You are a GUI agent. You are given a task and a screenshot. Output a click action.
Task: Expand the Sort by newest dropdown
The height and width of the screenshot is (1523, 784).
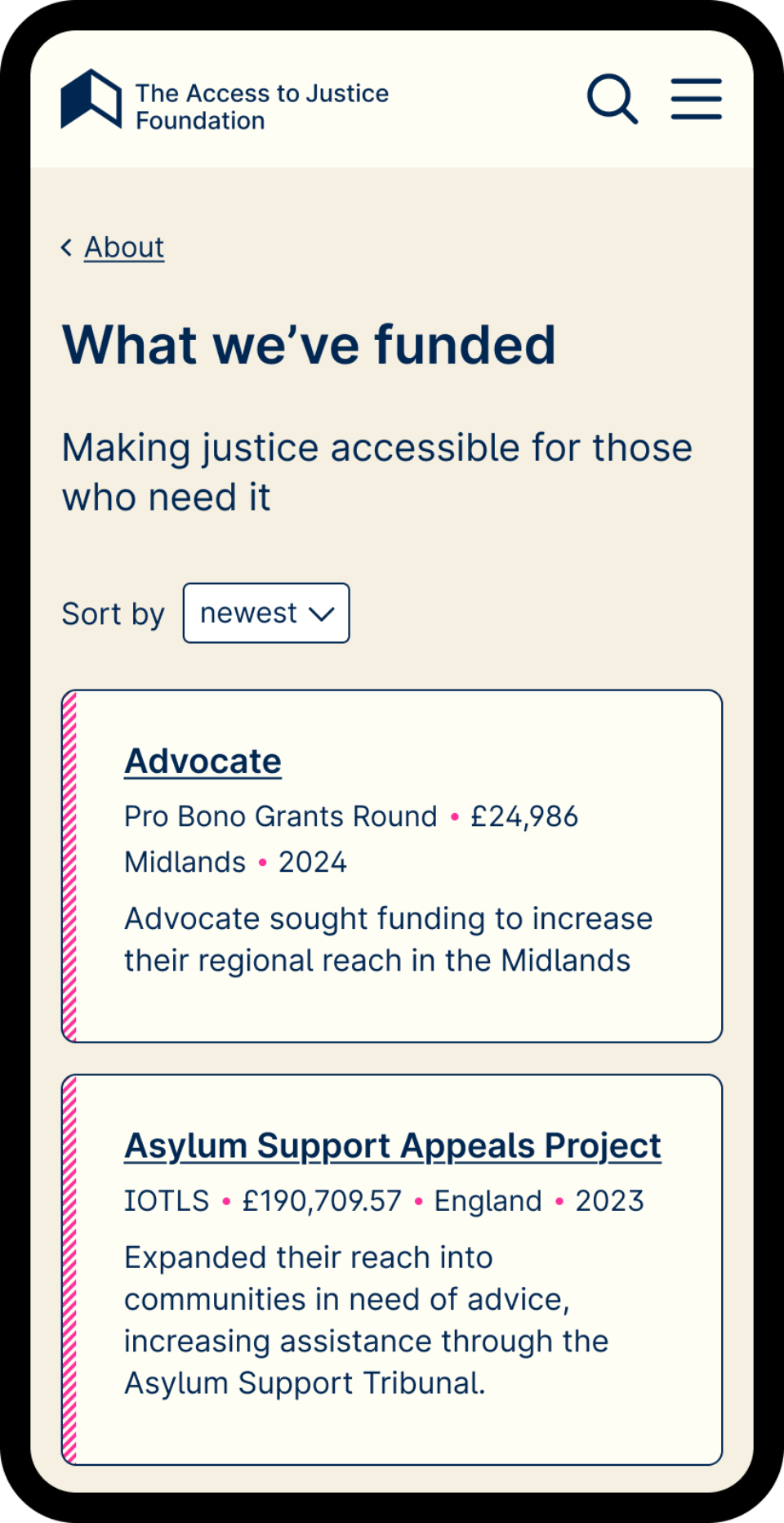(266, 613)
